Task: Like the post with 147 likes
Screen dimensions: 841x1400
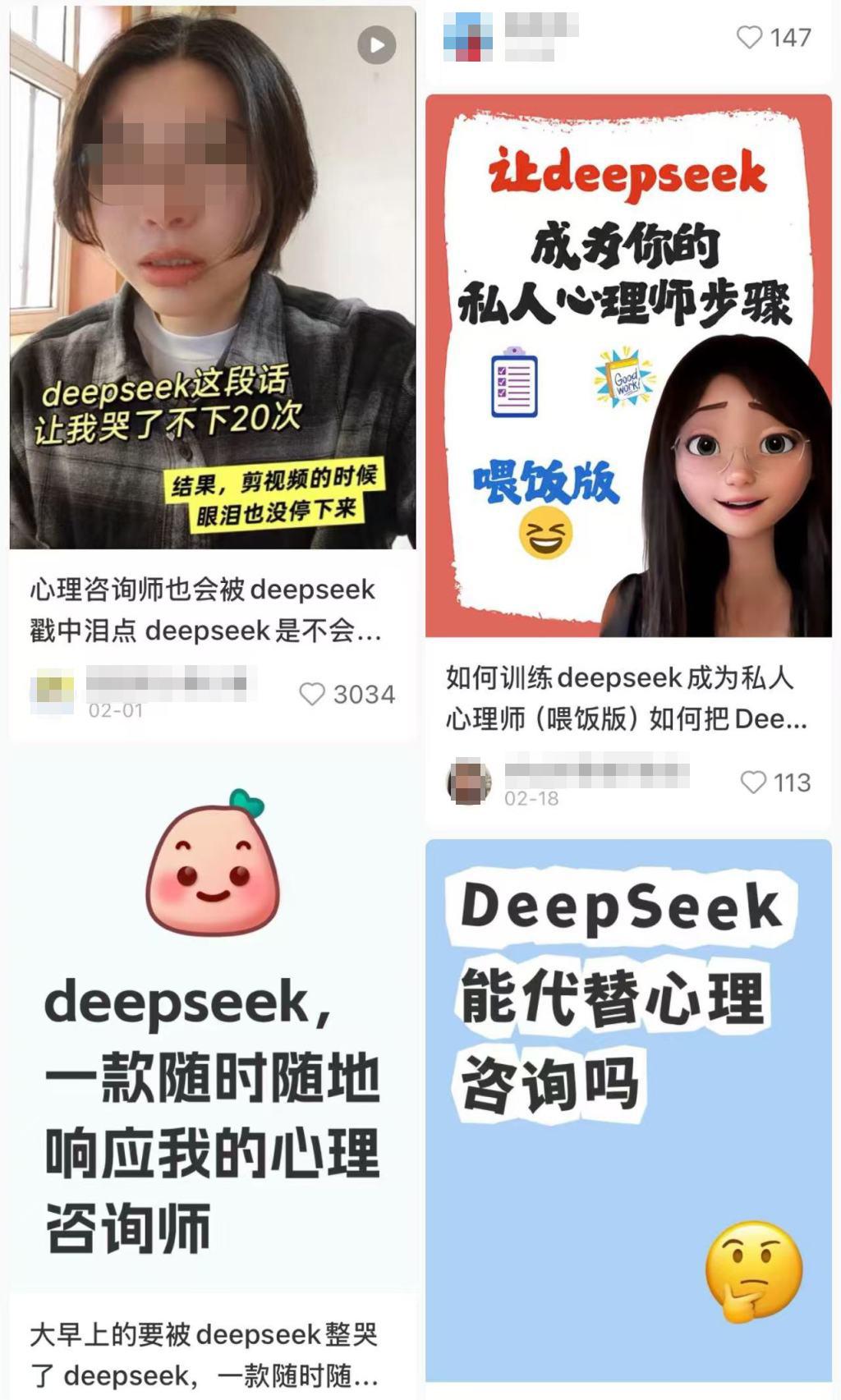Action: click(x=749, y=38)
